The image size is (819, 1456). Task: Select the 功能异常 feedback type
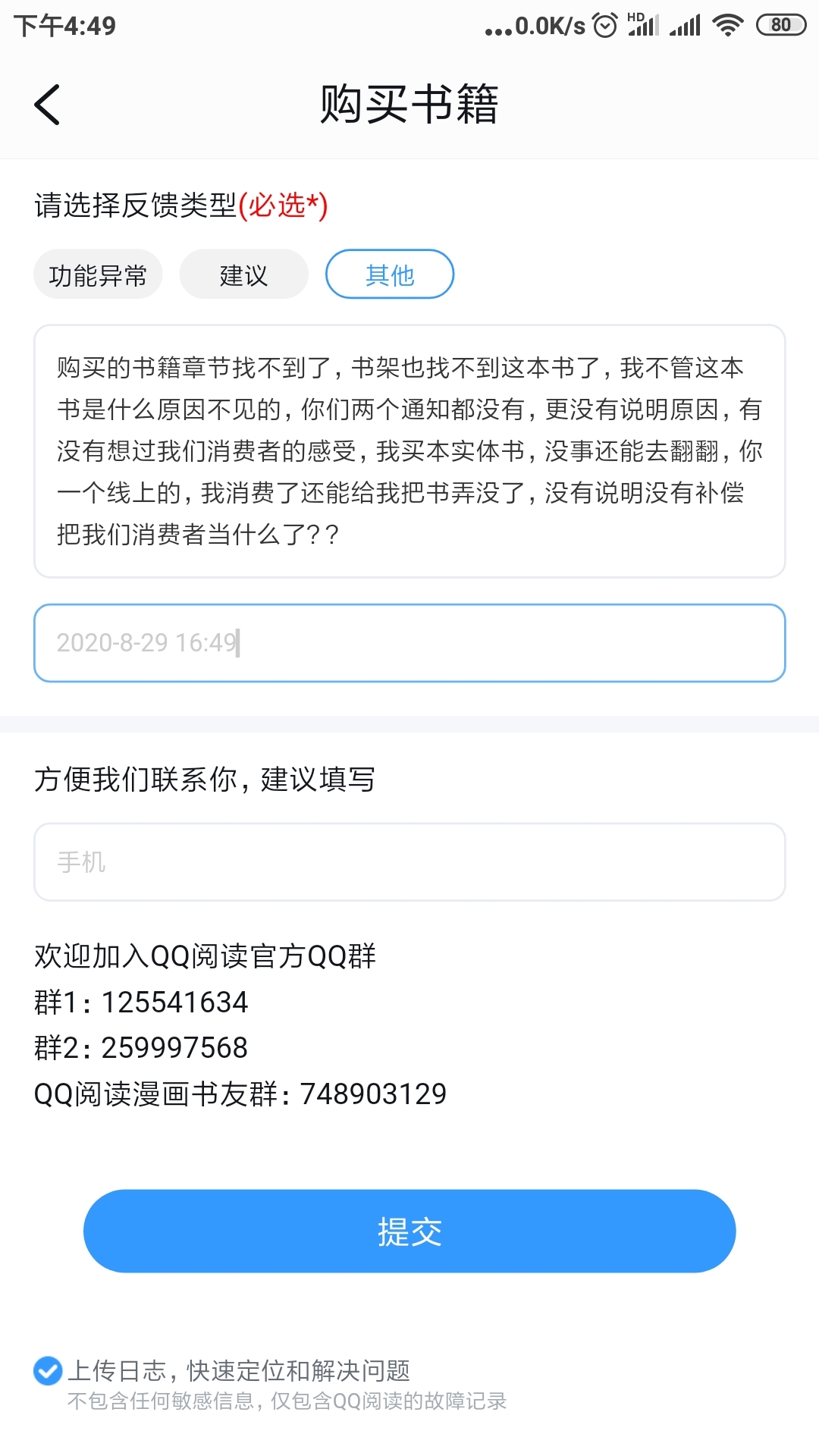click(x=98, y=275)
